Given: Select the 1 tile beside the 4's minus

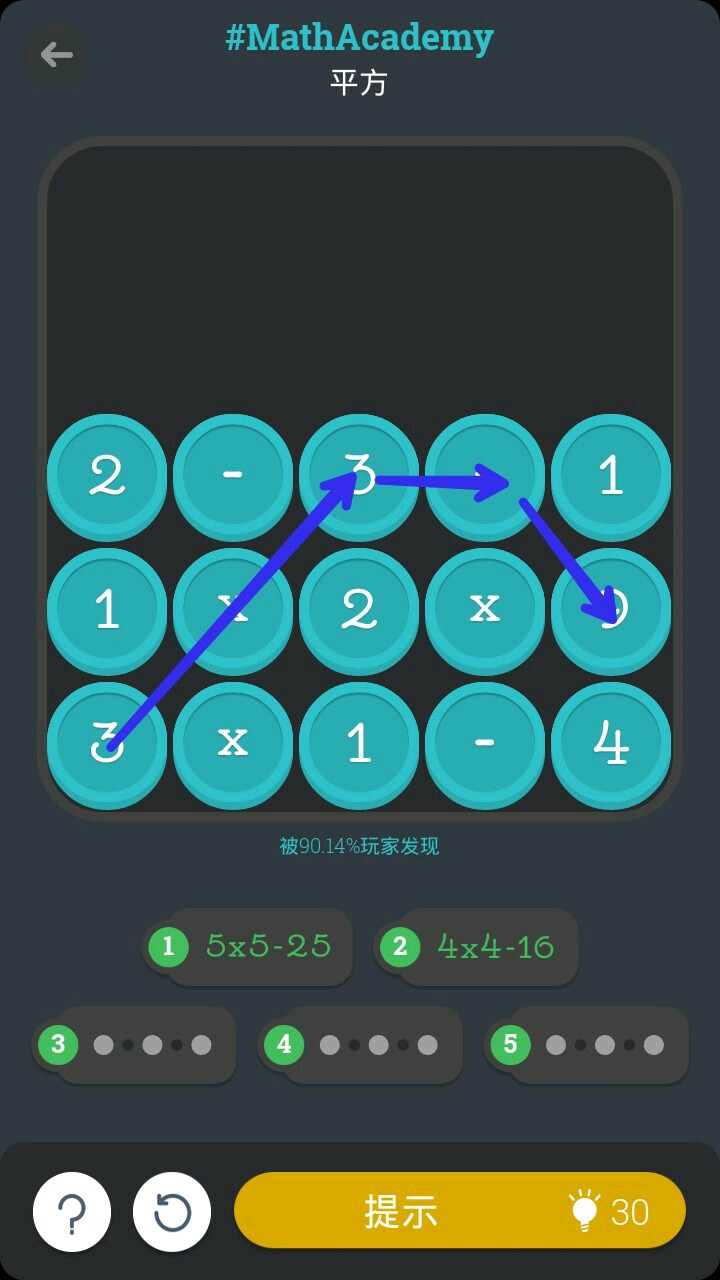Looking at the screenshot, I should (359, 742).
